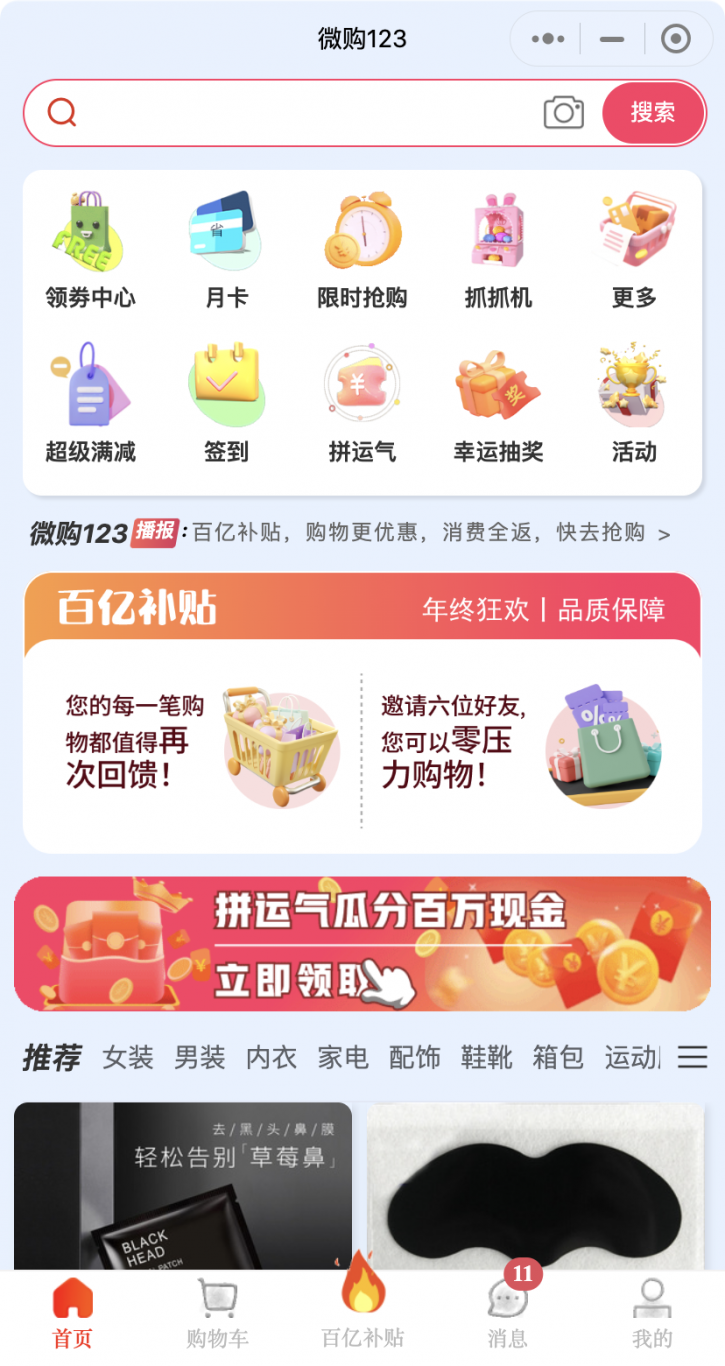Viewport: 725px width, 1366px height.
Task: Switch to the 我的 tab
Action: [652, 1313]
